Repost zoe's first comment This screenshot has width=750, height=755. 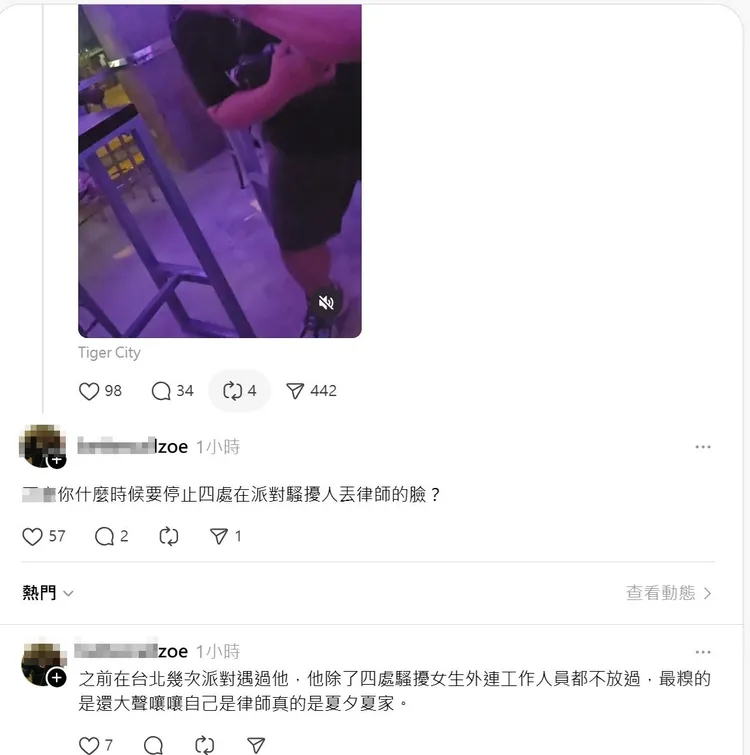[168, 536]
